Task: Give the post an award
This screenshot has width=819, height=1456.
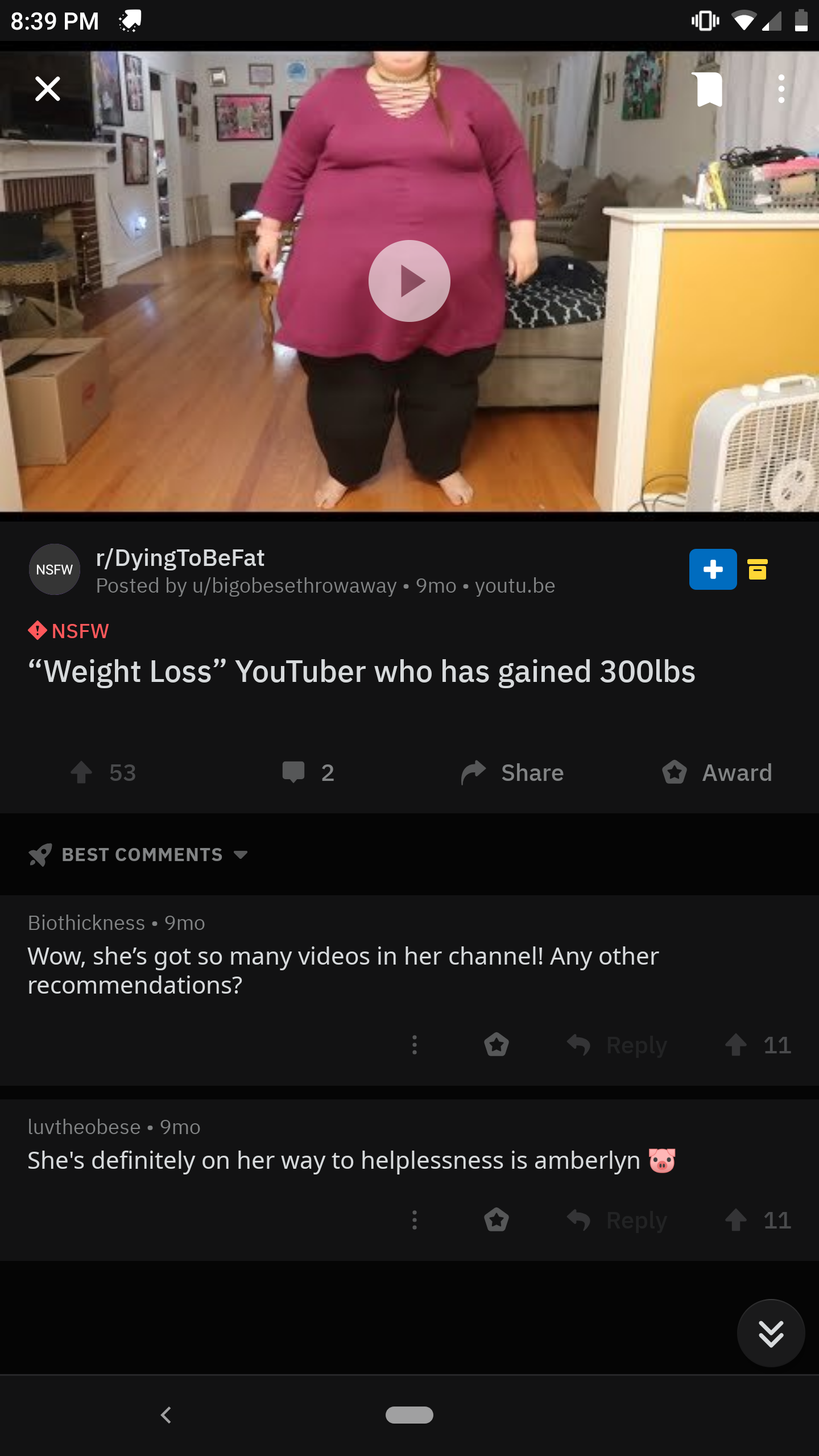Action: (717, 772)
